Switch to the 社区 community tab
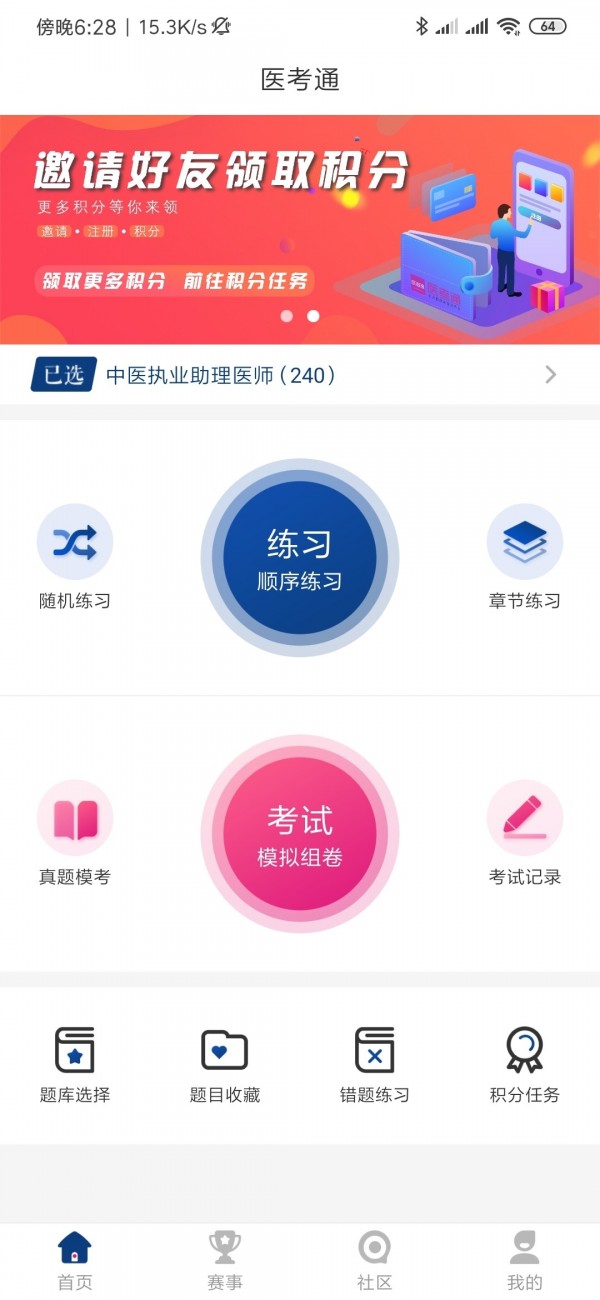 [x=375, y=1260]
